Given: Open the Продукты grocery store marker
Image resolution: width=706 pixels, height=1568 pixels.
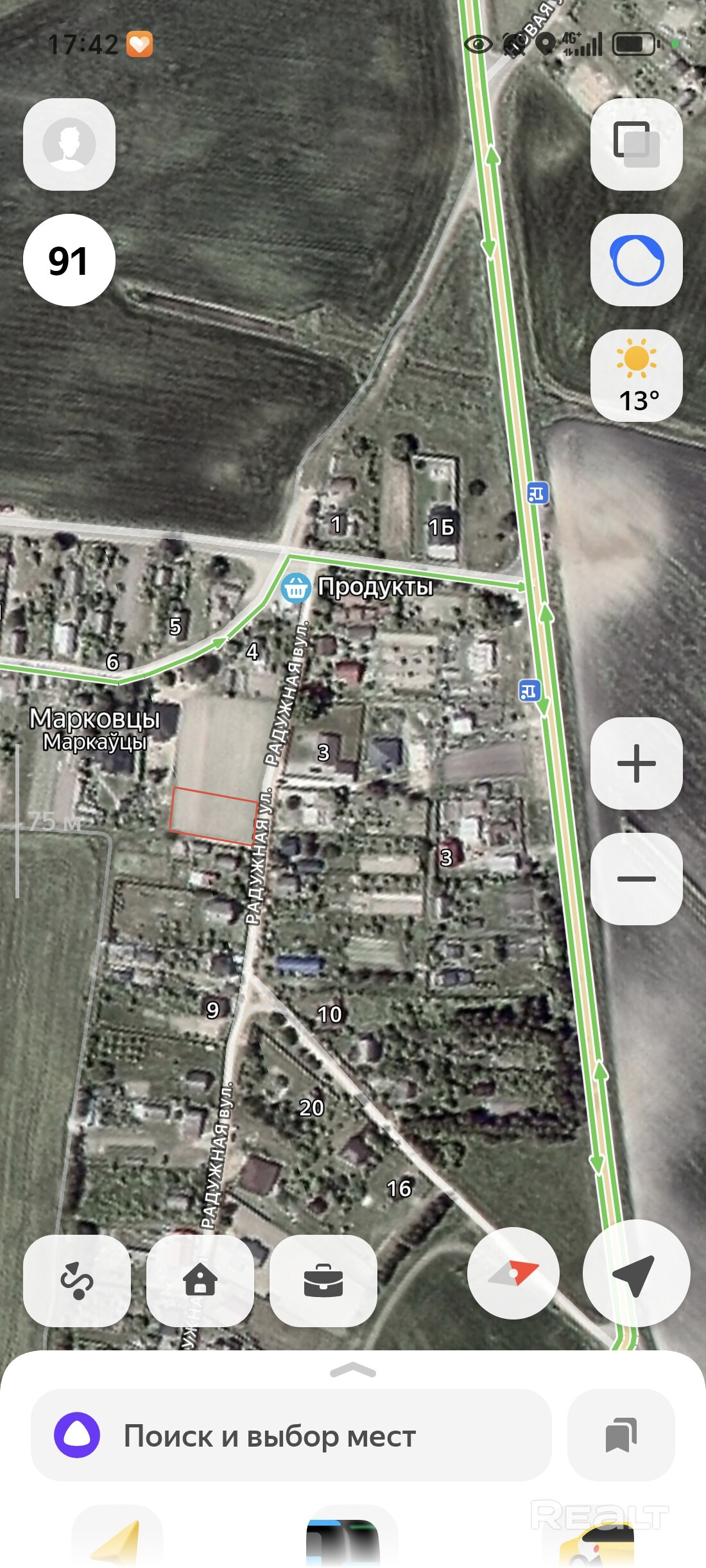Looking at the screenshot, I should (296, 588).
